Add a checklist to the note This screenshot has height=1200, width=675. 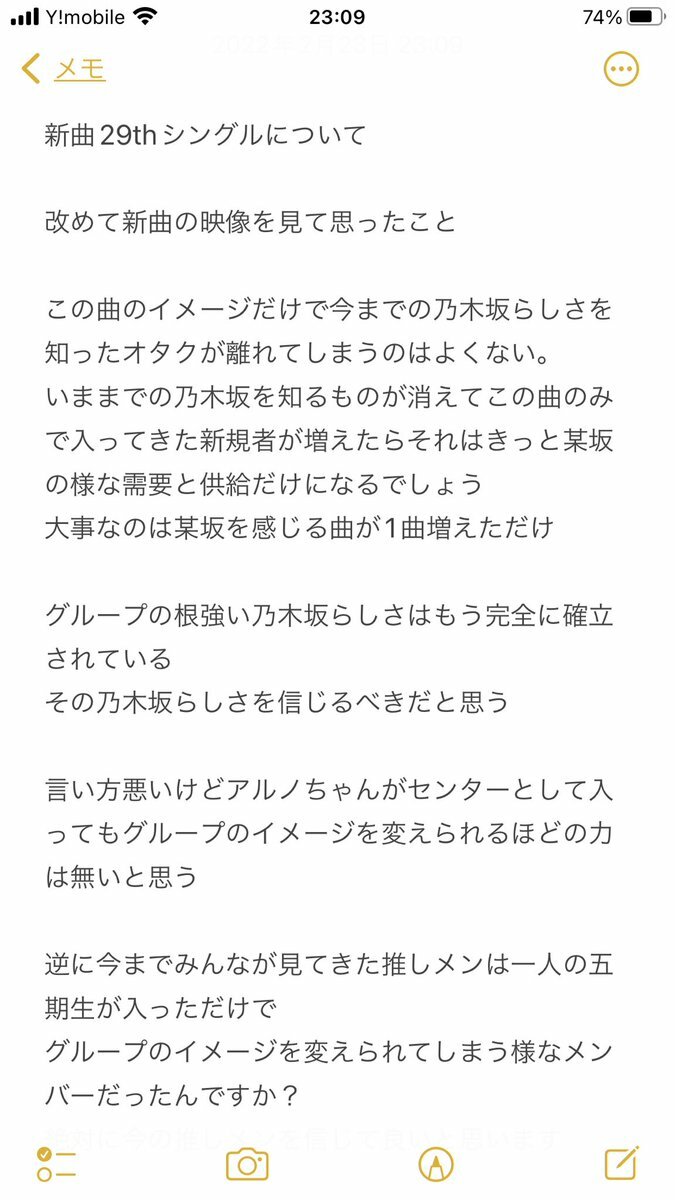pos(56,1163)
